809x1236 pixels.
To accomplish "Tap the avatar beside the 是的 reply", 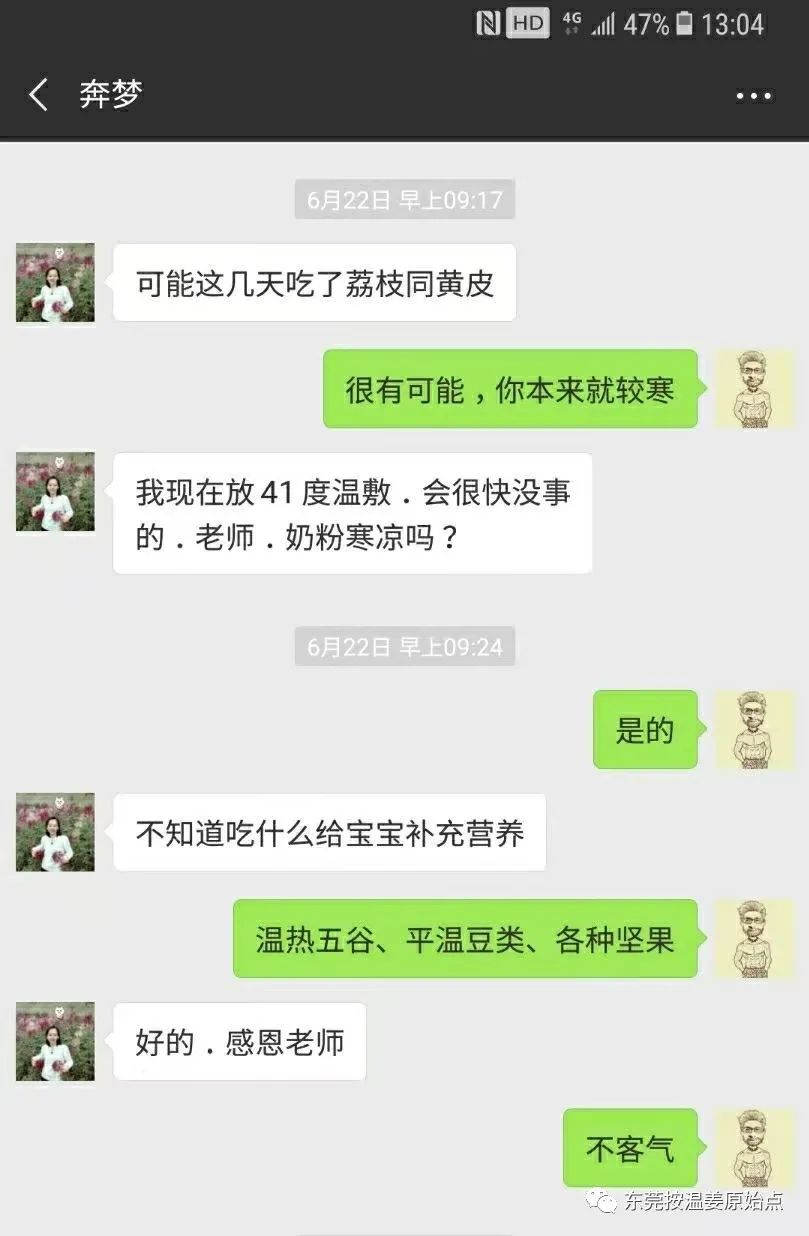I will tap(754, 730).
